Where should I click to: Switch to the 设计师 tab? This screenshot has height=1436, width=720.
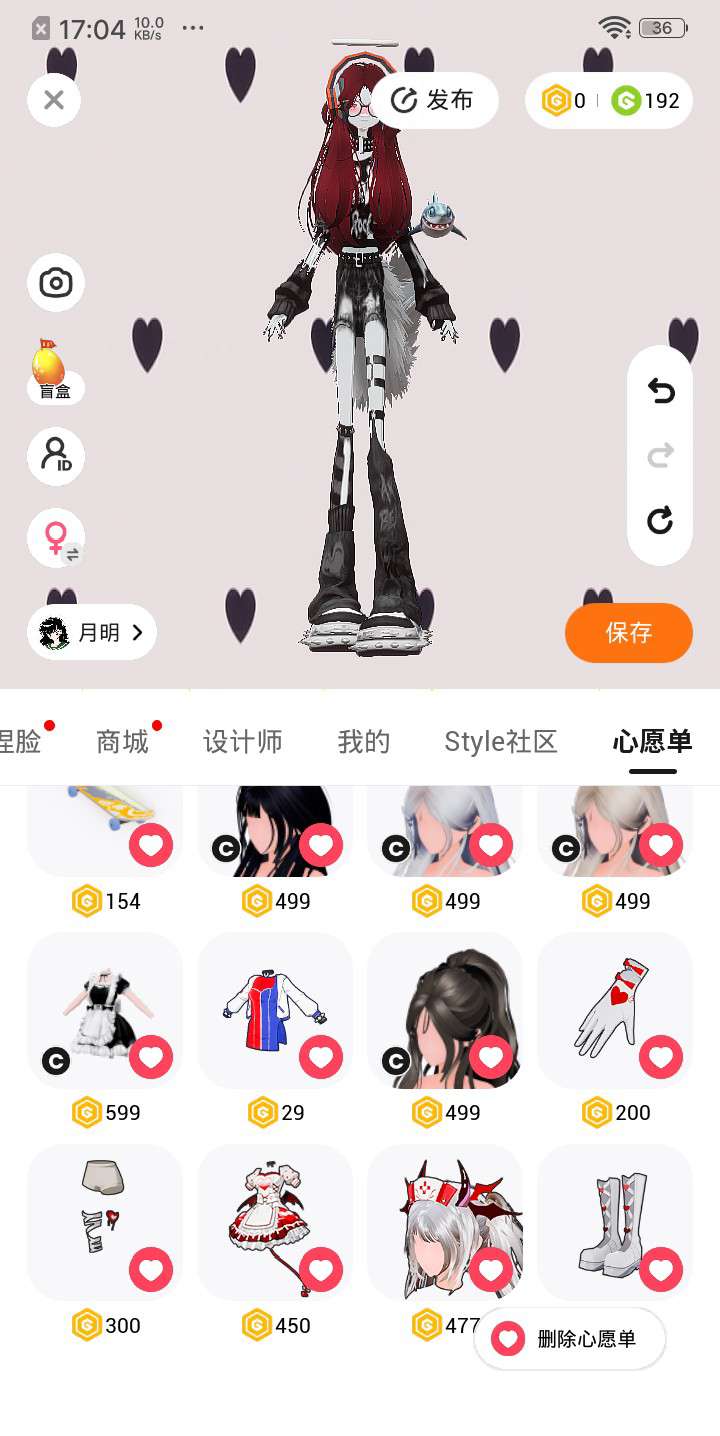coord(242,741)
